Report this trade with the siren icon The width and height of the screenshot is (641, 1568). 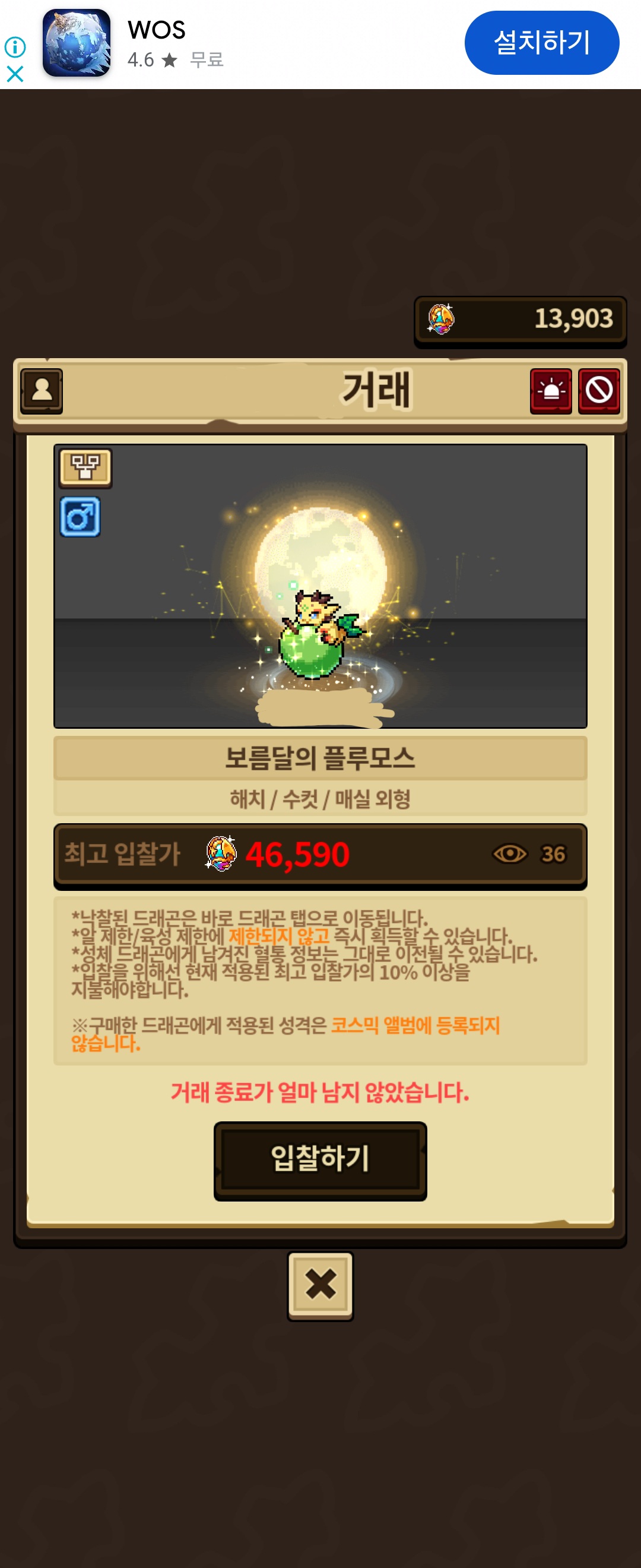(550, 390)
